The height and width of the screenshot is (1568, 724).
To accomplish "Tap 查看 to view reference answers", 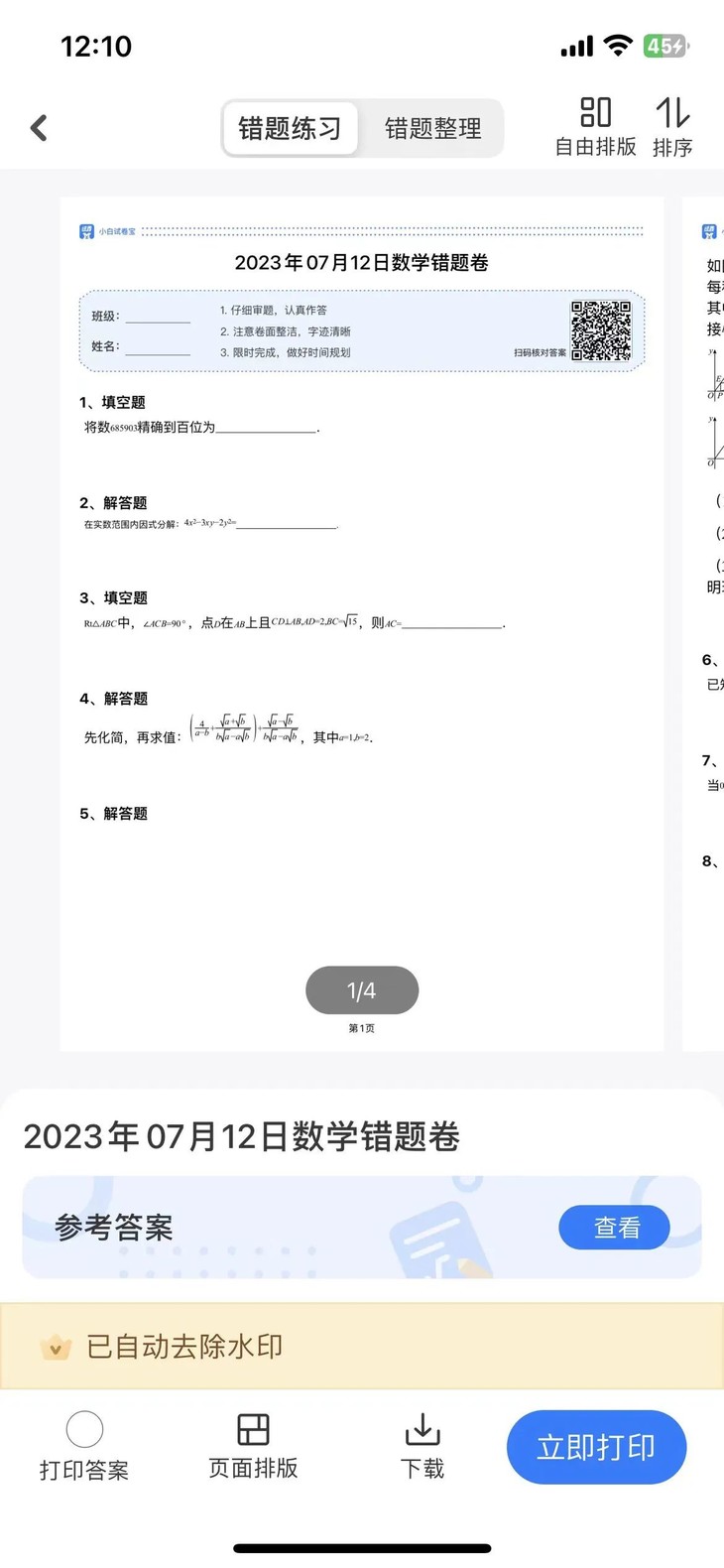I will tap(614, 1227).
